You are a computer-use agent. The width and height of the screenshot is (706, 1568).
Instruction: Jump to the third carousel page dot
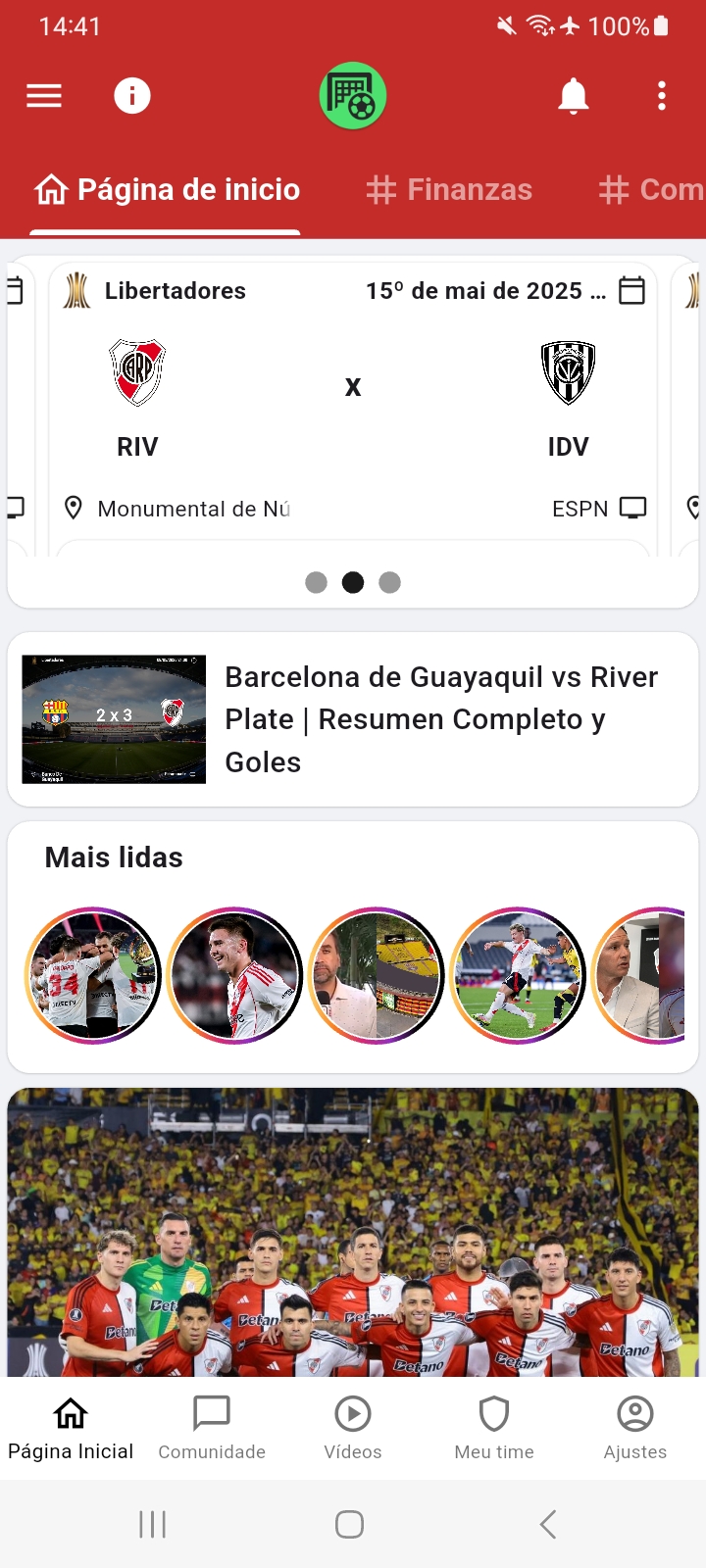389,583
